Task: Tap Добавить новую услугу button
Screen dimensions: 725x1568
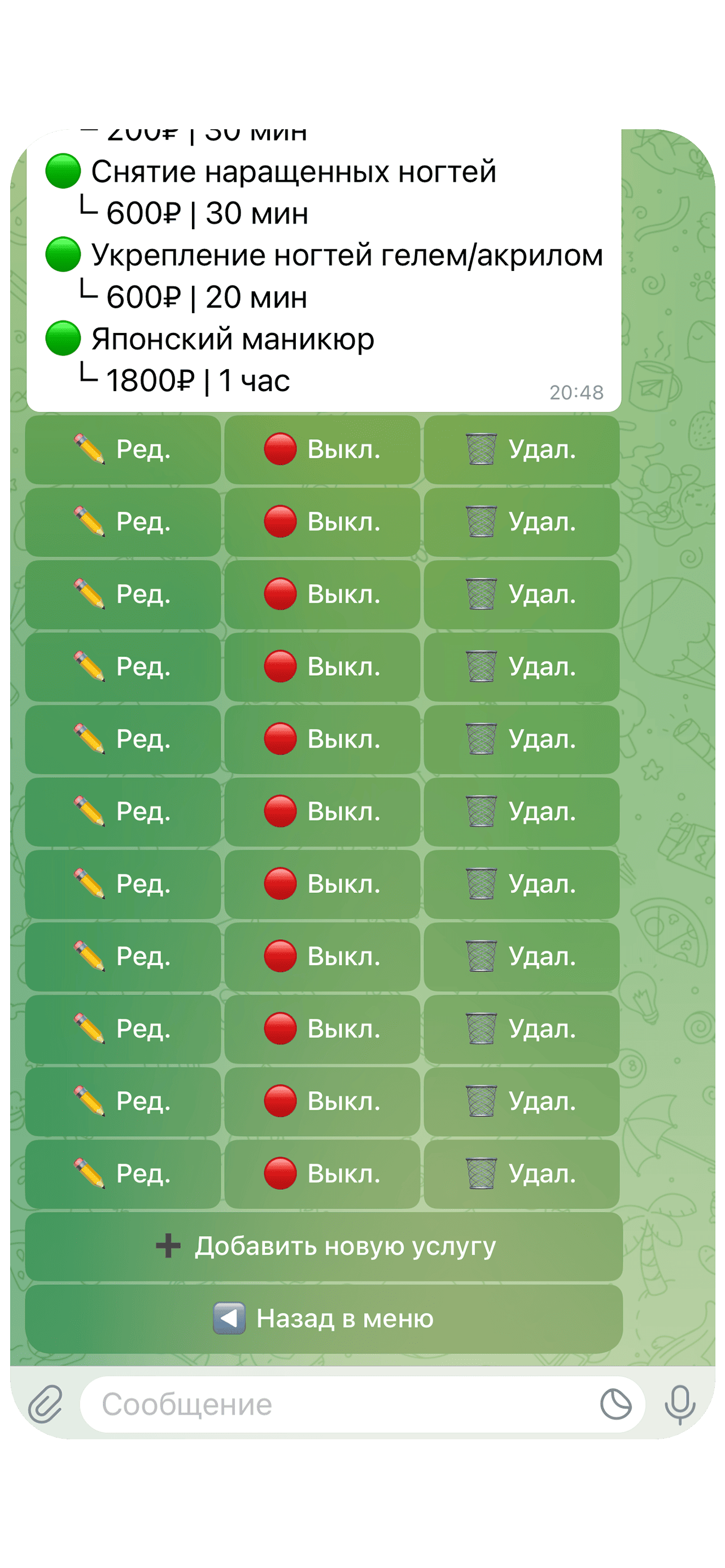Action: tap(324, 1246)
